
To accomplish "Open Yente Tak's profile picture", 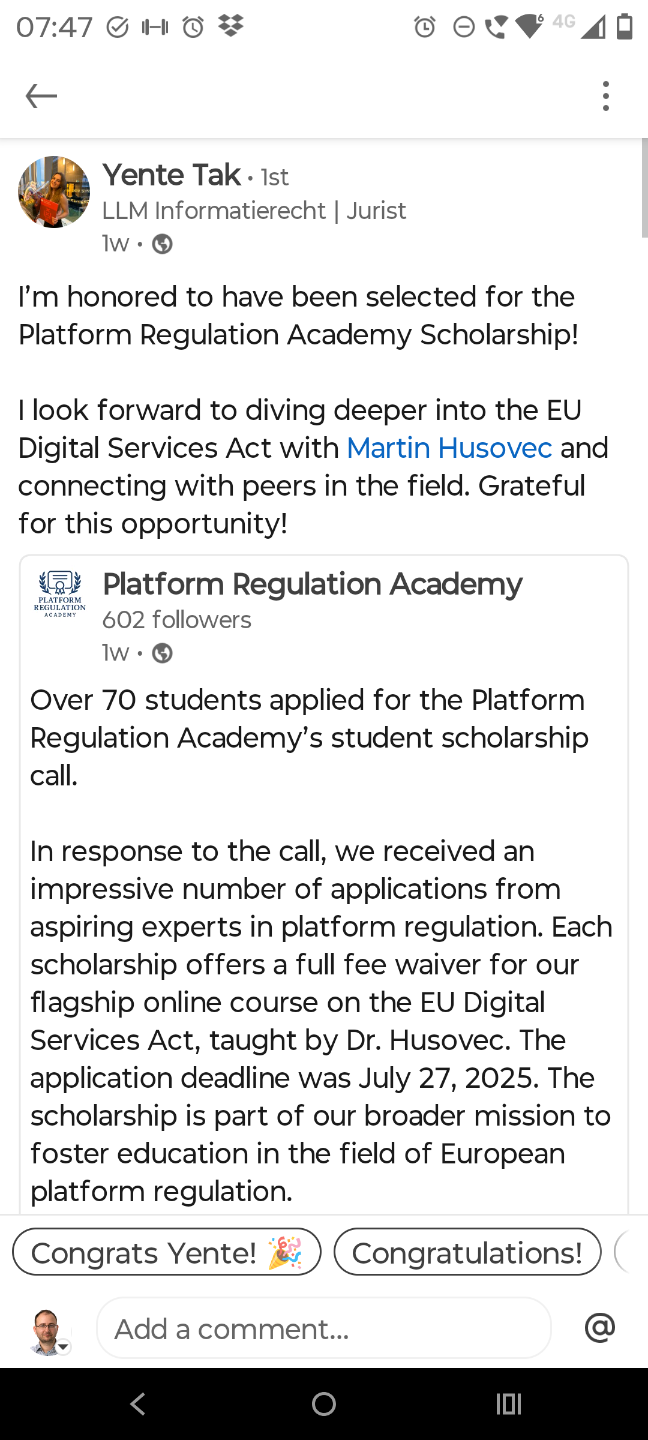I will click(x=54, y=192).
